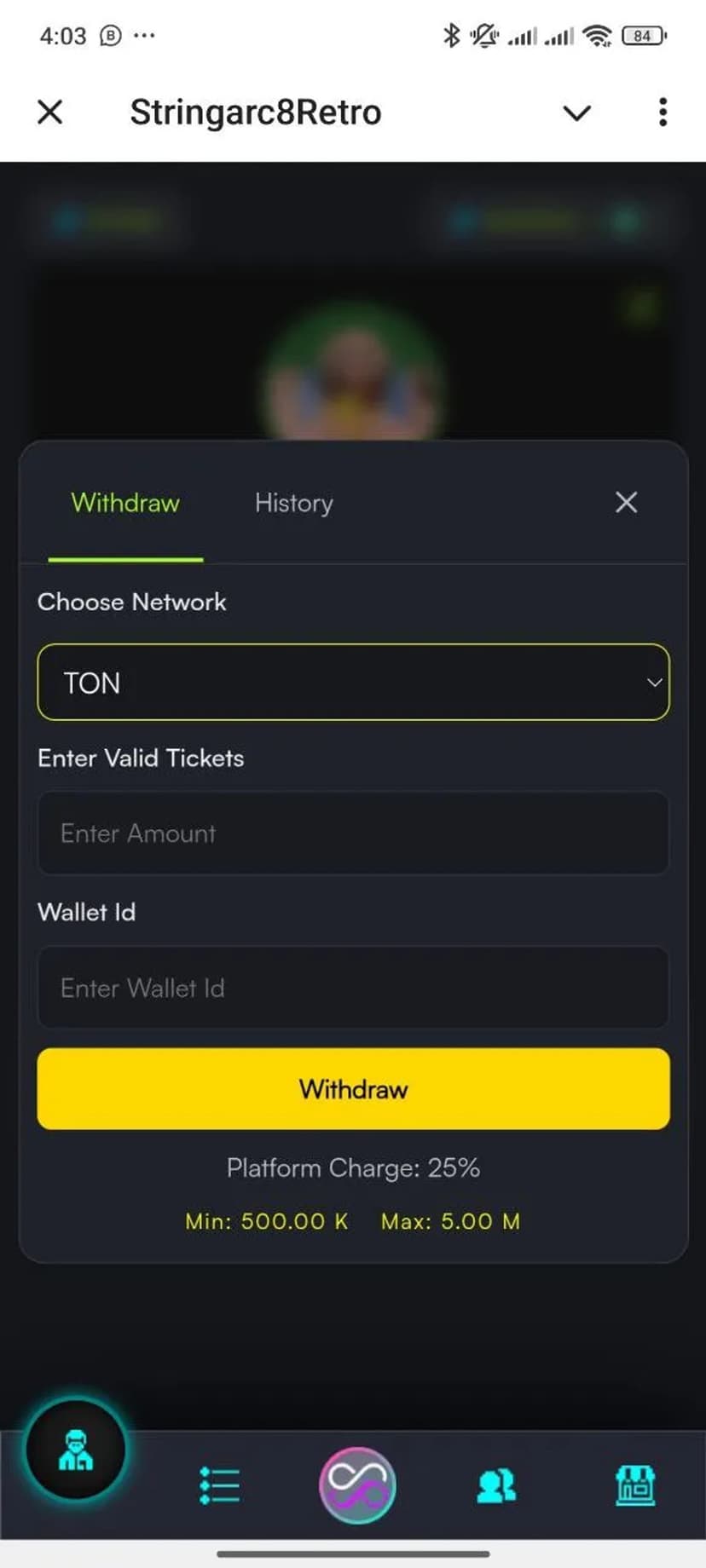Open the task list nav item

[x=219, y=1485]
